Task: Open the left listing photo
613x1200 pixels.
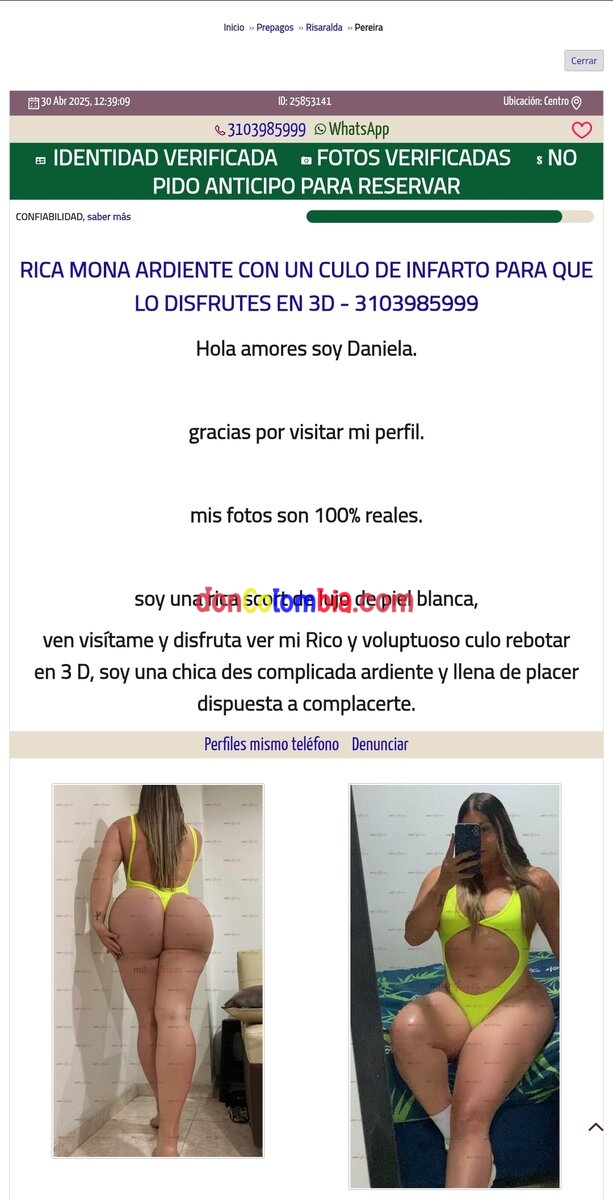Action: (158, 970)
